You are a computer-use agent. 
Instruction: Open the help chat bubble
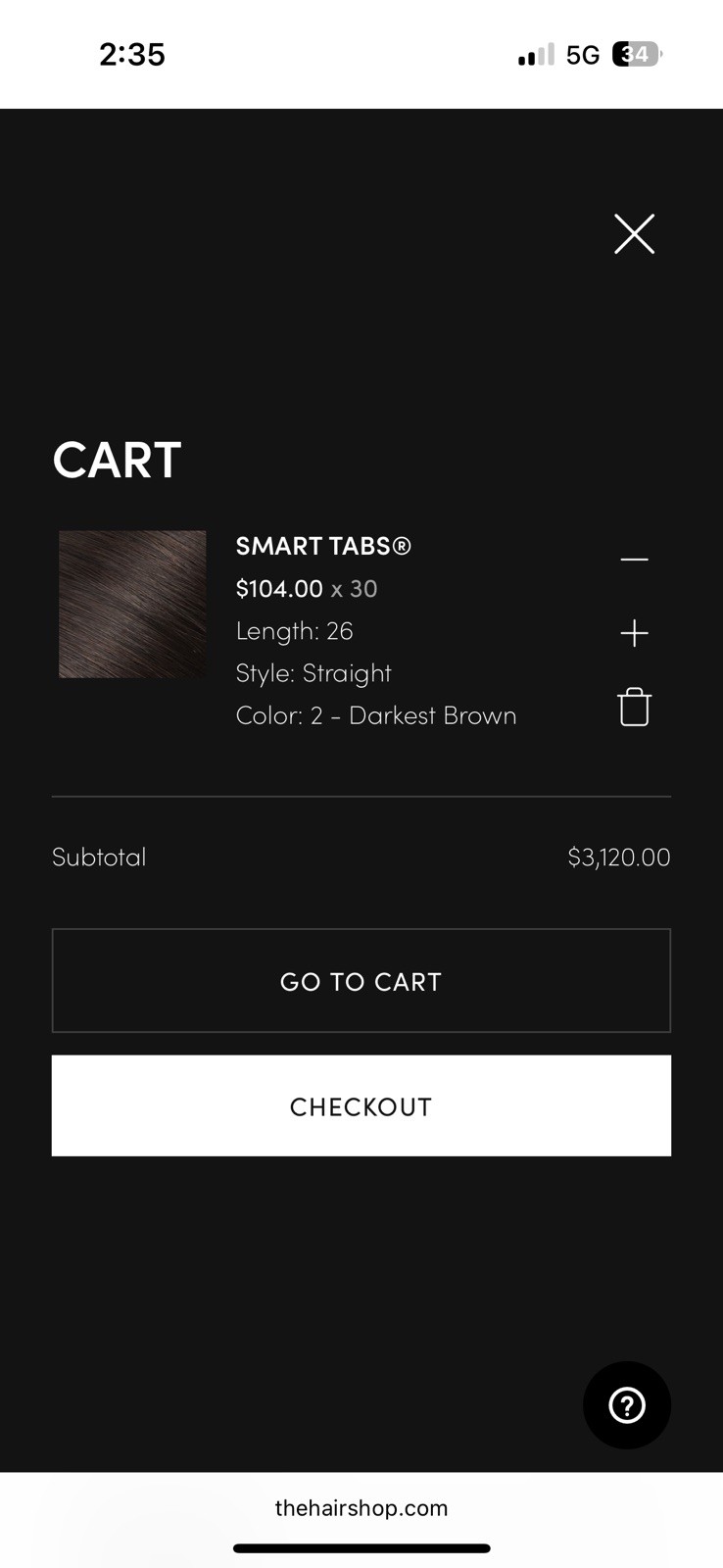(627, 1405)
